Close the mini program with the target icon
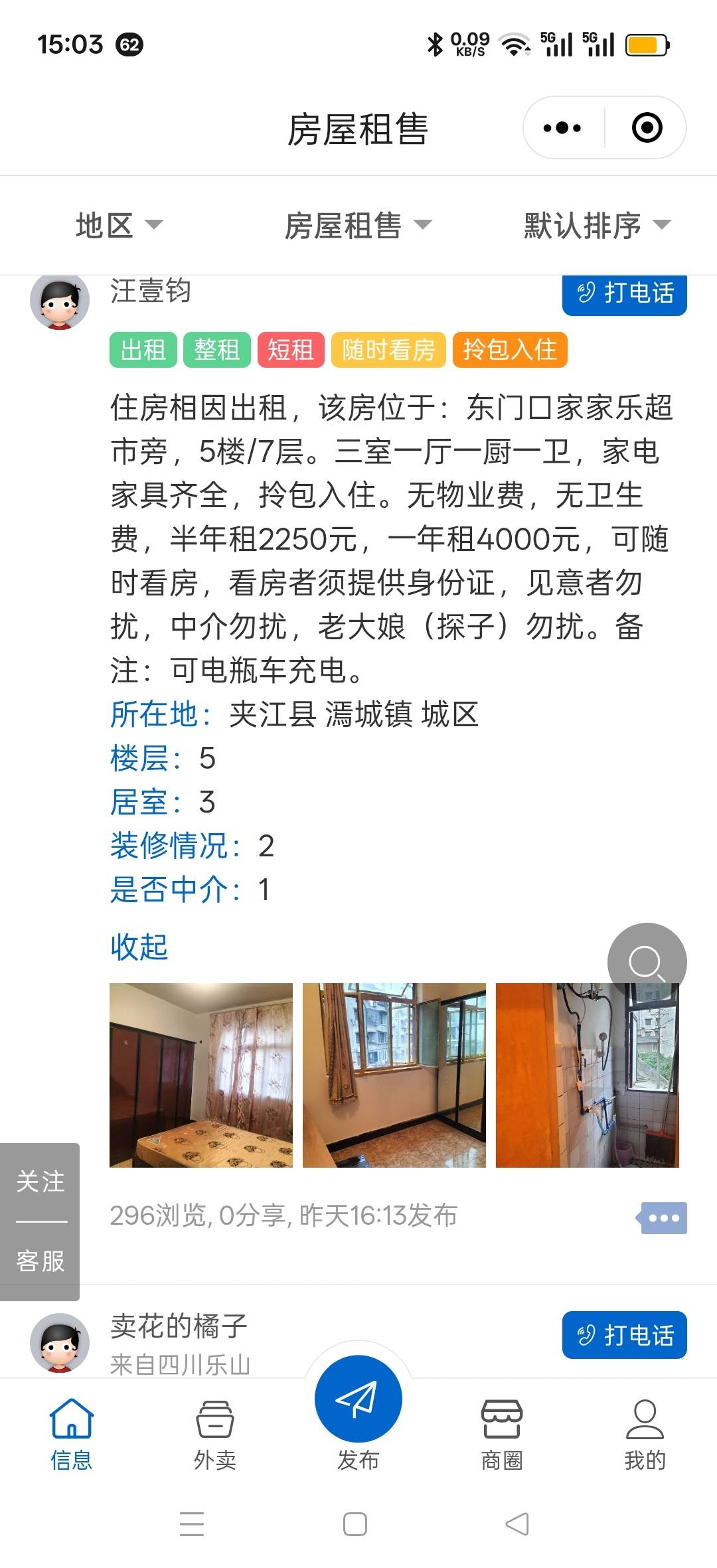Image resolution: width=717 pixels, height=1568 pixels. 647,127
